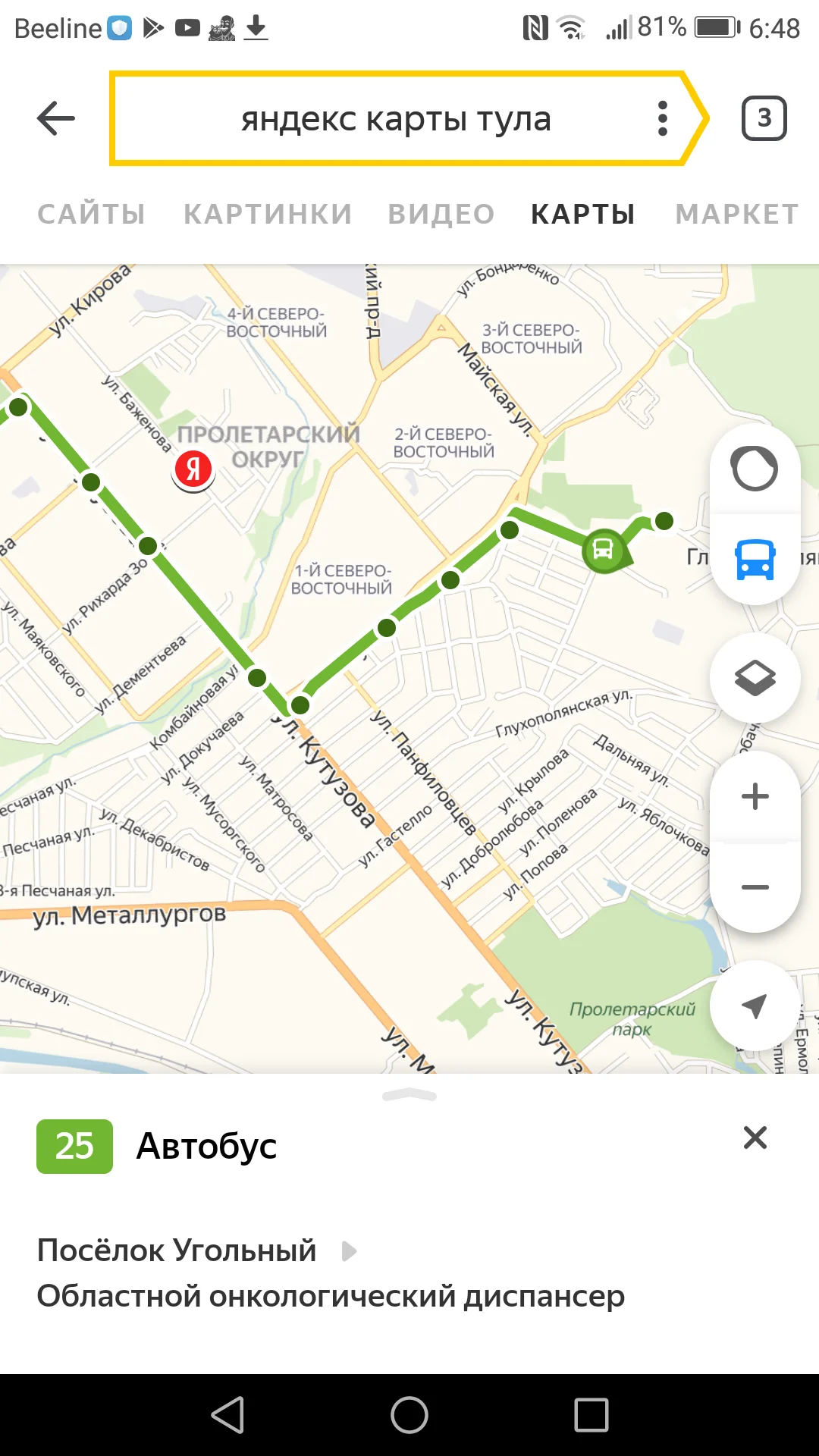Go back with the arrow button
This screenshot has width=819, height=1456.
[x=55, y=118]
